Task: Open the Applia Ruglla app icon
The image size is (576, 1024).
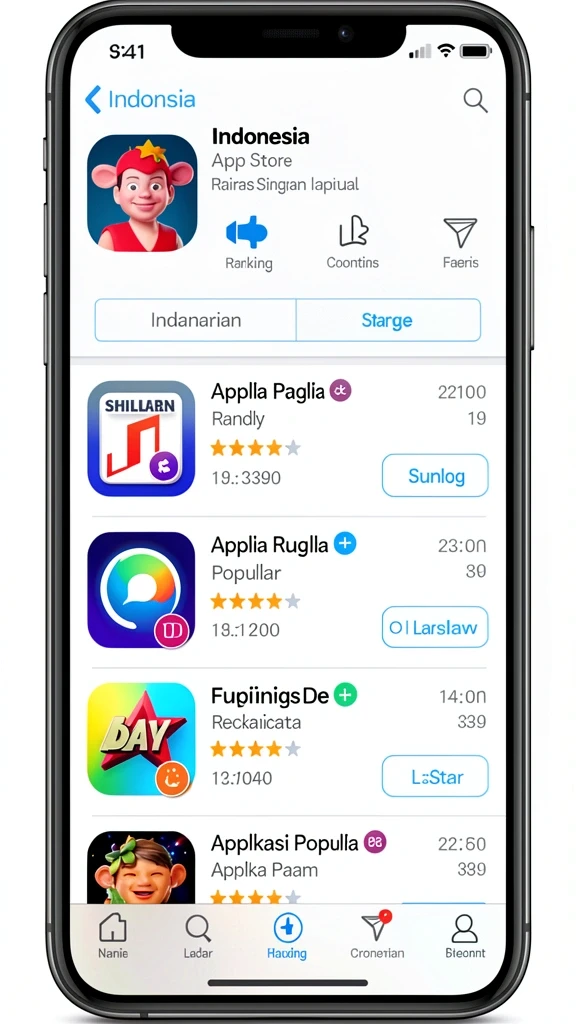Action: pos(141,590)
